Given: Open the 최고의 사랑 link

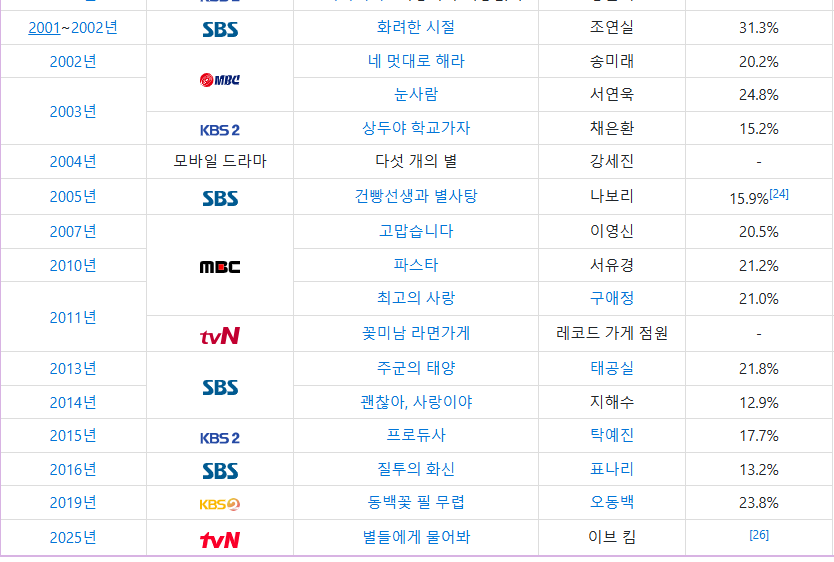Looking at the screenshot, I should (x=416, y=298).
